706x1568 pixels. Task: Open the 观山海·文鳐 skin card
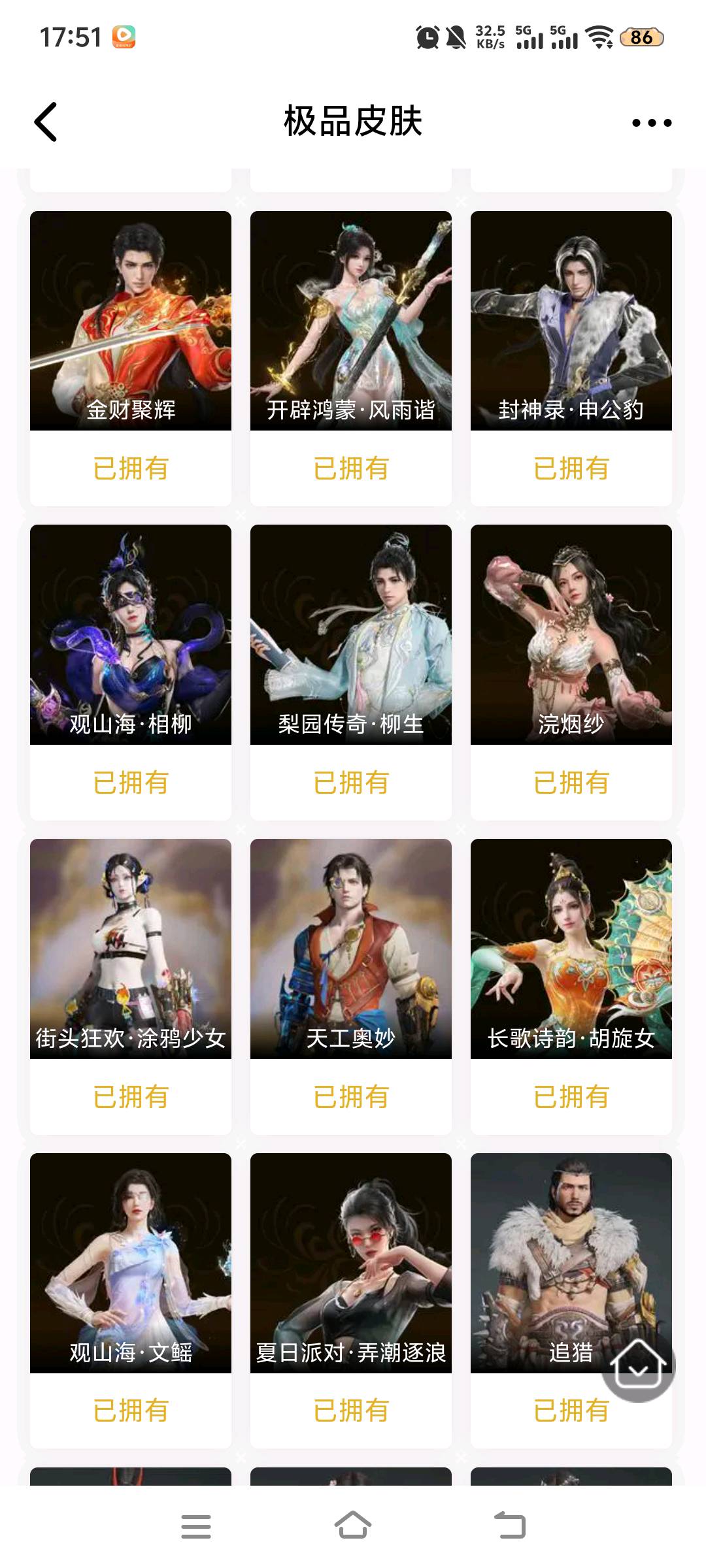(131, 1262)
